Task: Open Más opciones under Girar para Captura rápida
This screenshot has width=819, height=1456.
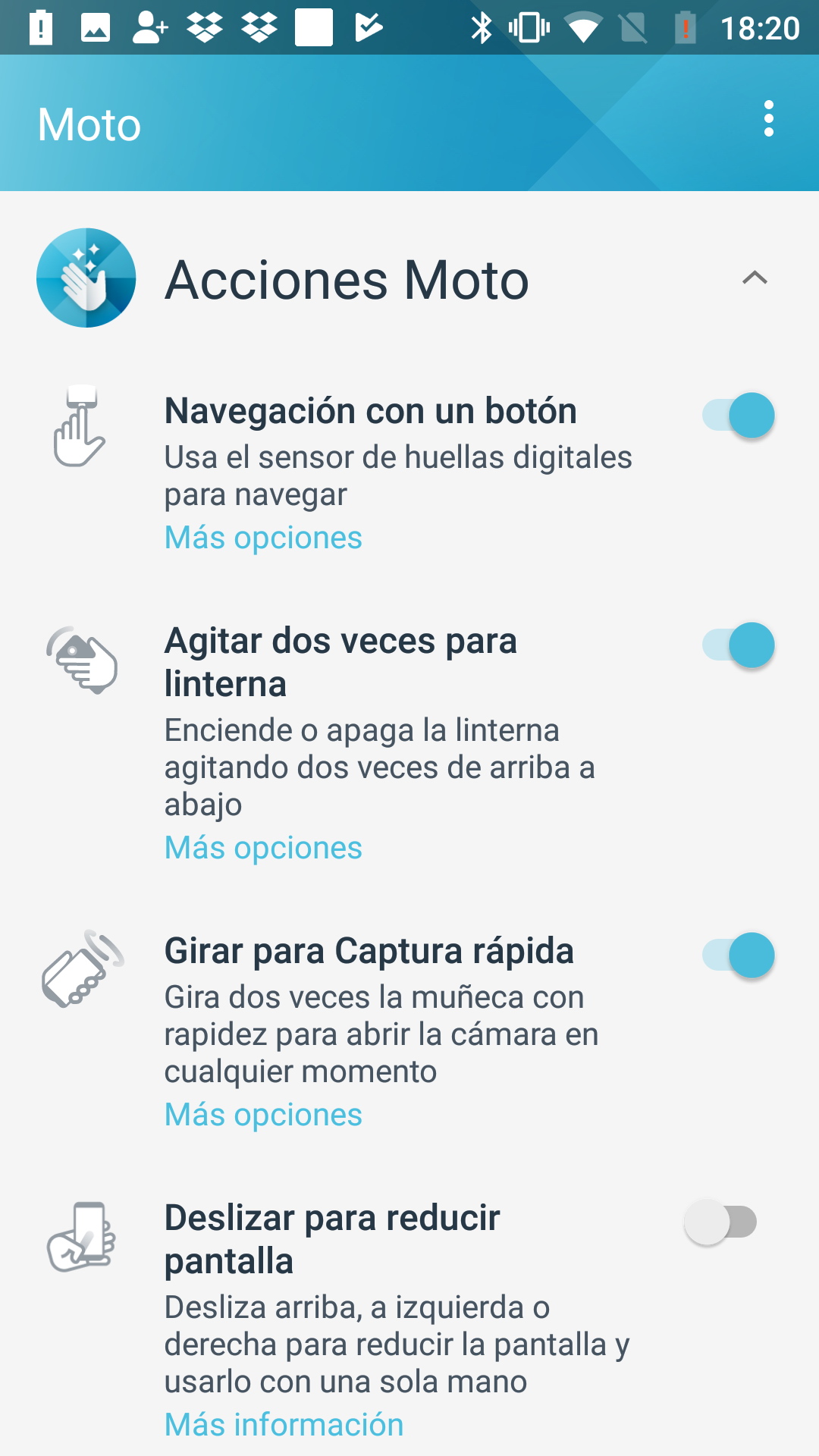Action: [263, 1115]
